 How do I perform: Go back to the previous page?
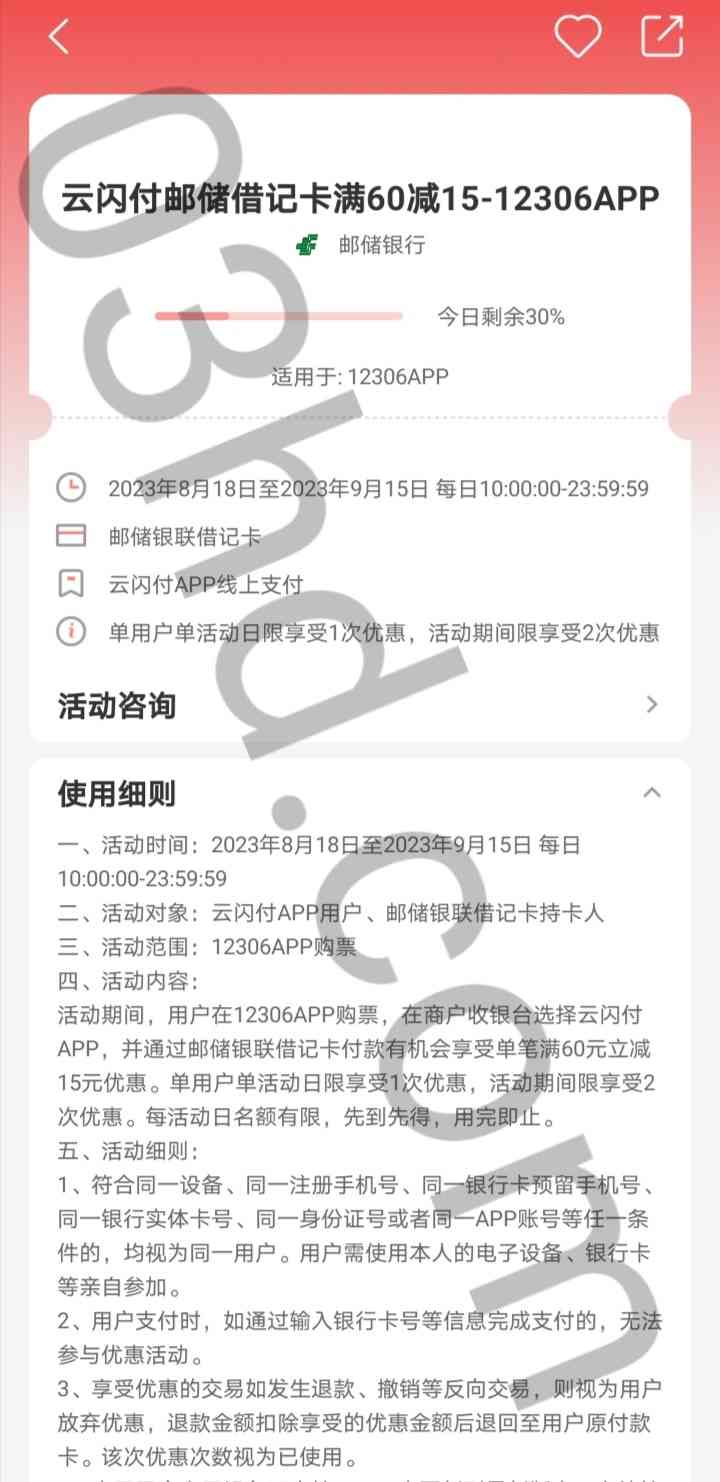click(x=59, y=38)
